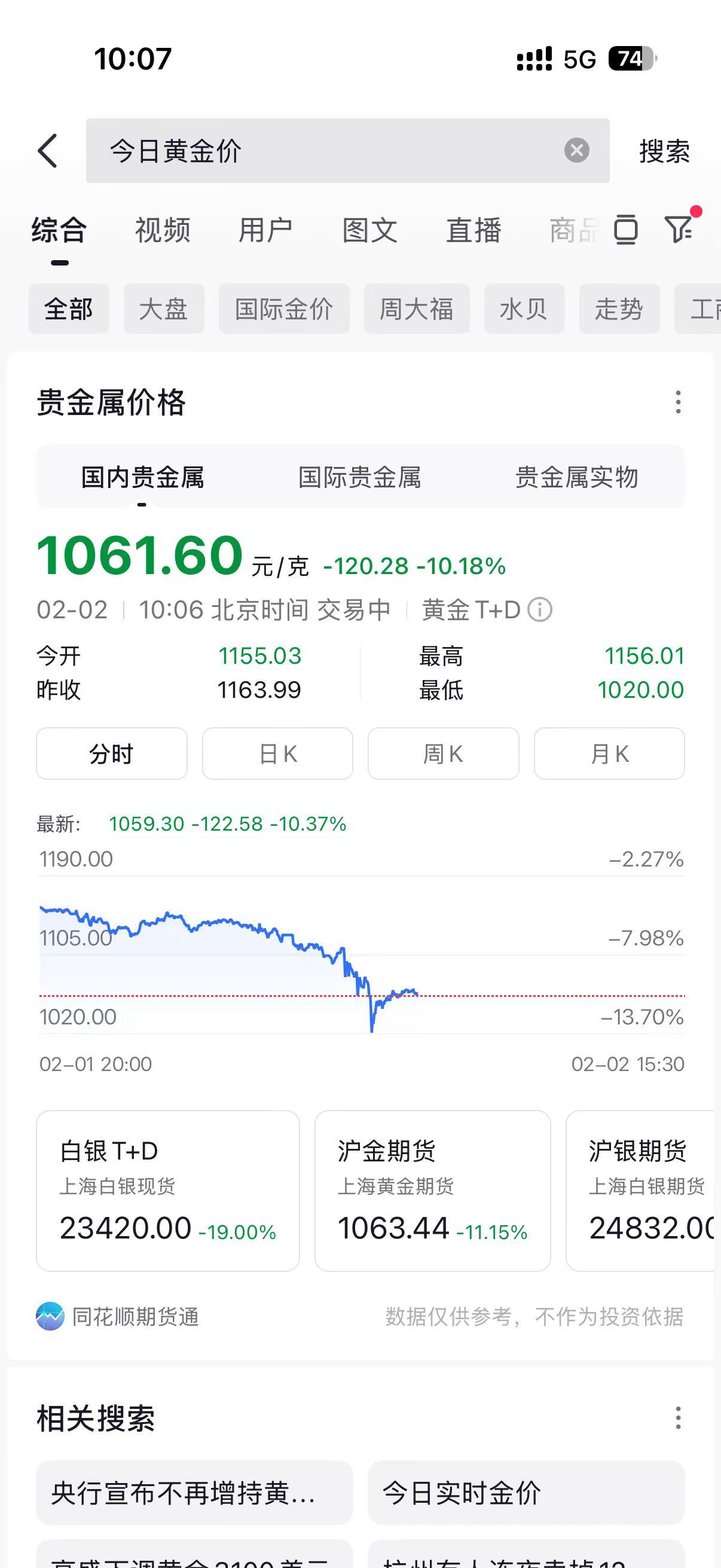Image resolution: width=721 pixels, height=1568 pixels.
Task: Switch chart to 日K view
Action: 277,754
